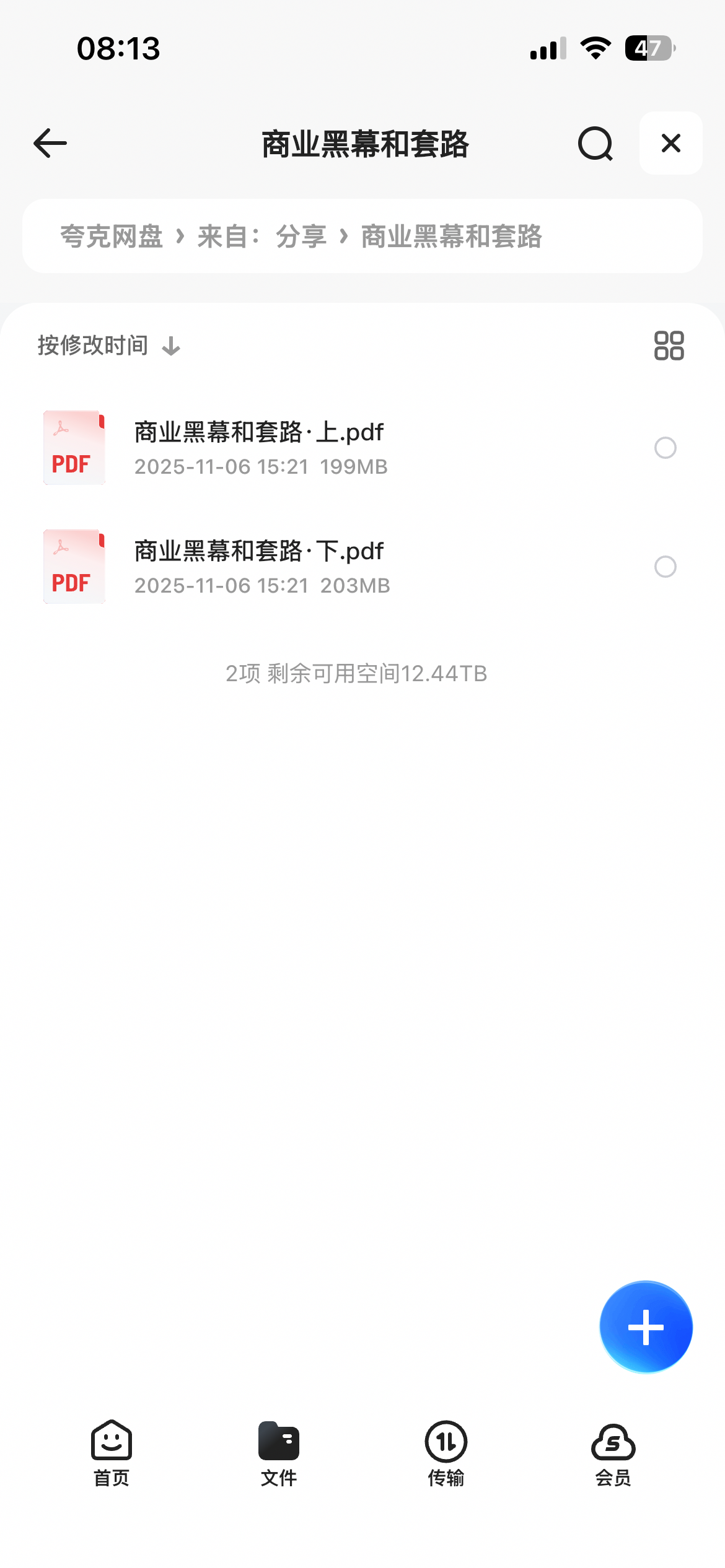The width and height of the screenshot is (725, 1568).
Task: Open 商业黑幕和套路·上.pdf
Action: [260, 447]
